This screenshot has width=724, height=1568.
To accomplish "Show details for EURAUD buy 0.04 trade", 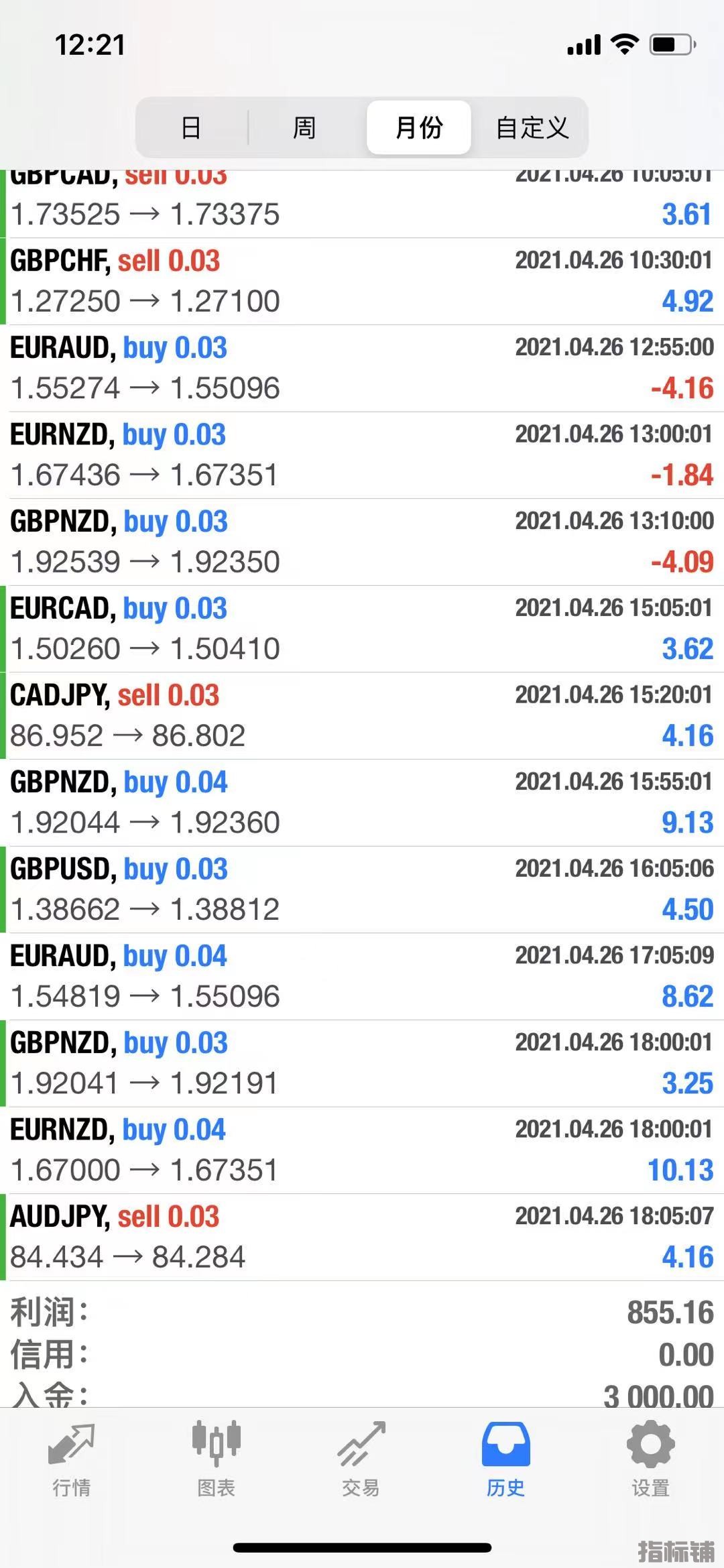I will [362, 976].
